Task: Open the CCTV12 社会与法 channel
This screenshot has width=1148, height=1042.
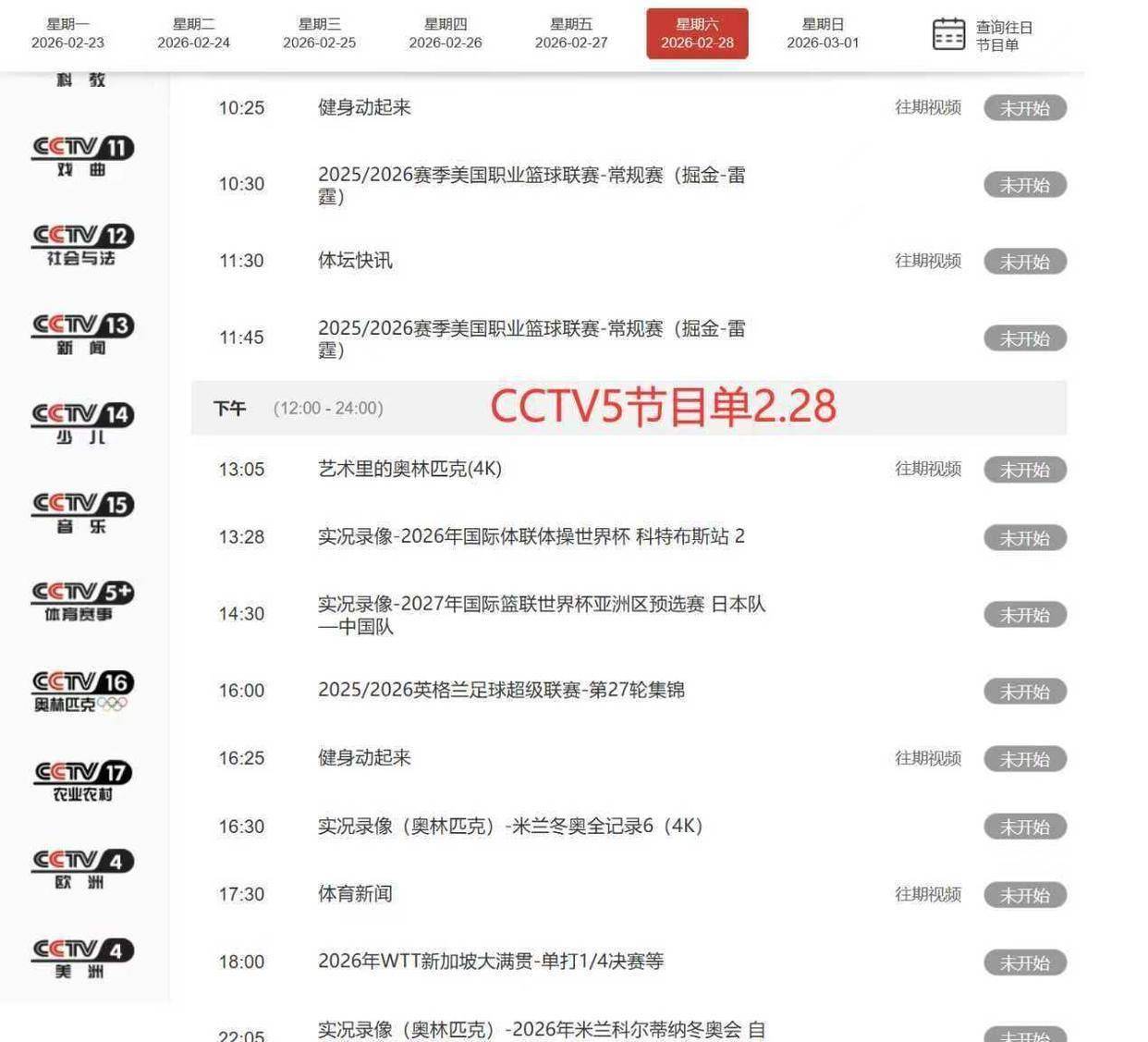Action: [x=82, y=245]
